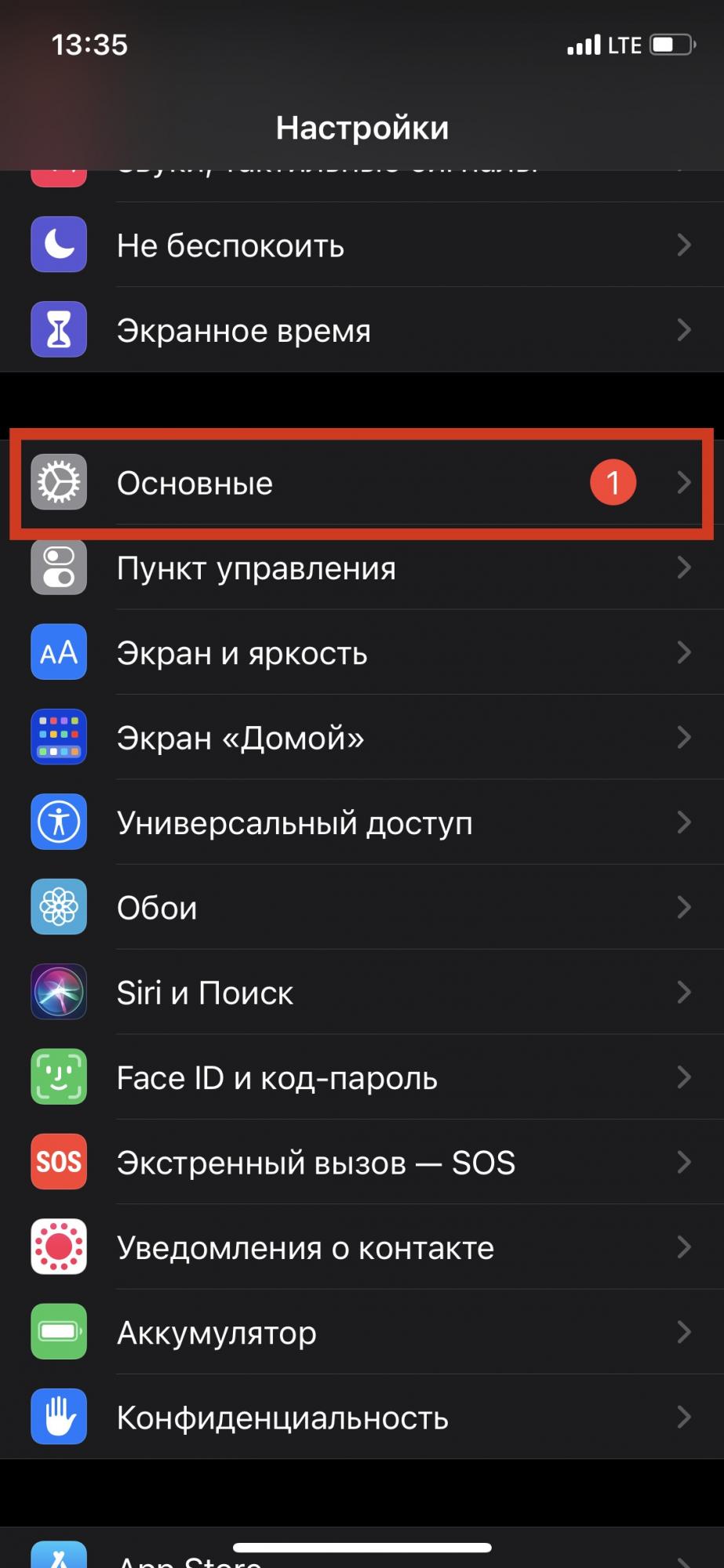Open the Экран и яркость AA icon
This screenshot has width=724, height=1568.
pyautogui.click(x=58, y=652)
